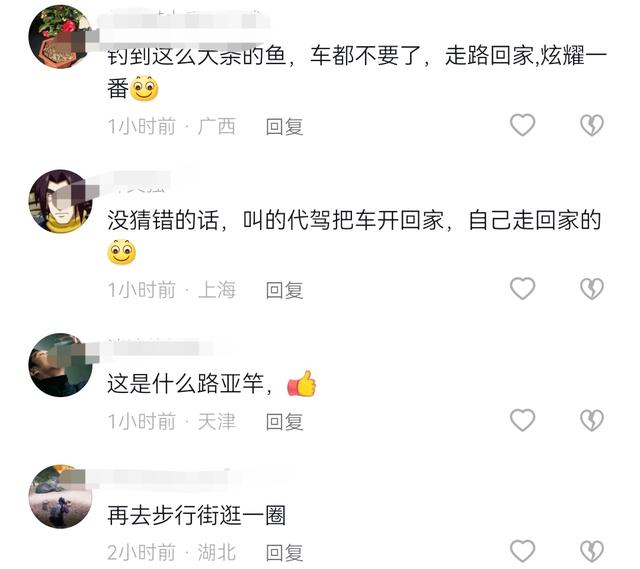Image resolution: width=640 pixels, height=569 pixels.
Task: Open the avatar of the 天津 commenter
Action: [60, 365]
